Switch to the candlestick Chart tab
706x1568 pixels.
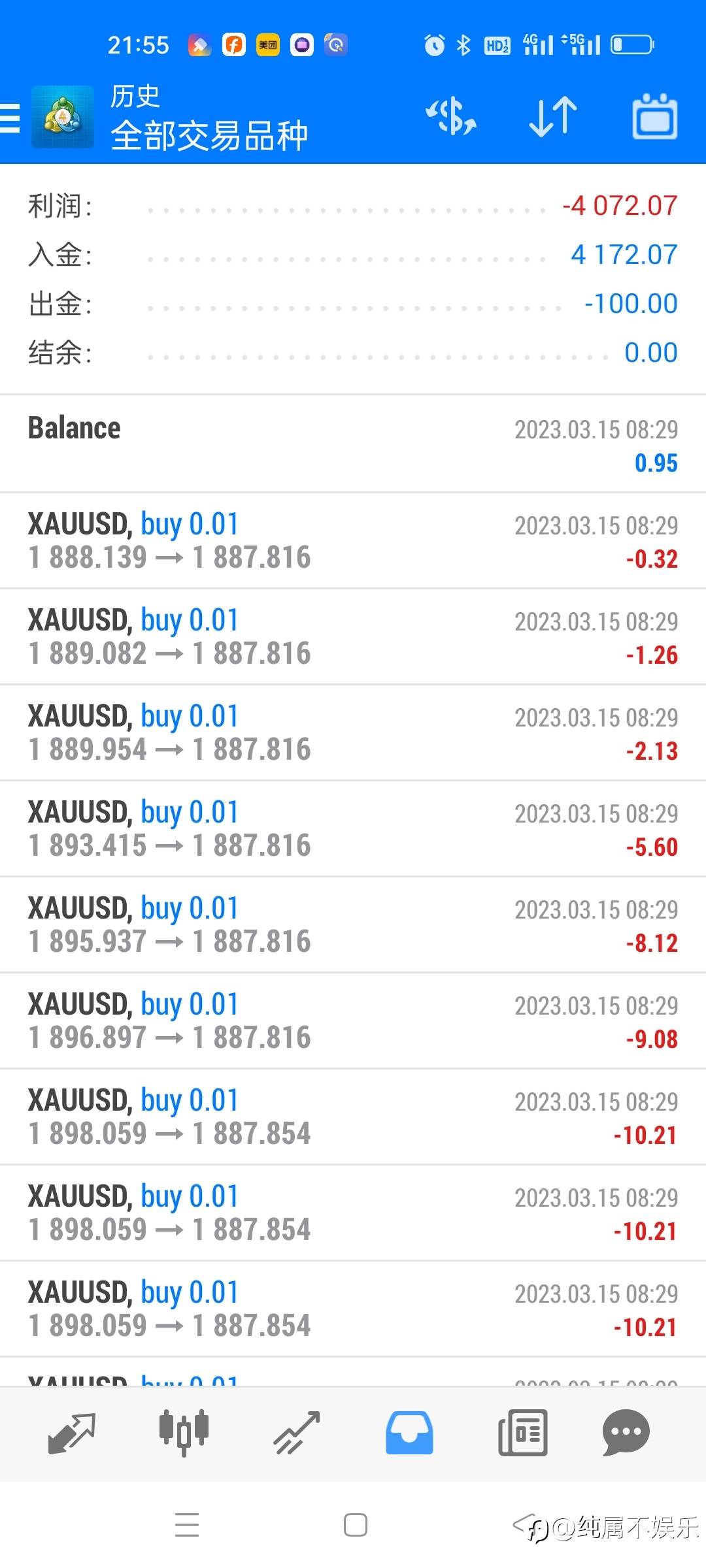[184, 1433]
